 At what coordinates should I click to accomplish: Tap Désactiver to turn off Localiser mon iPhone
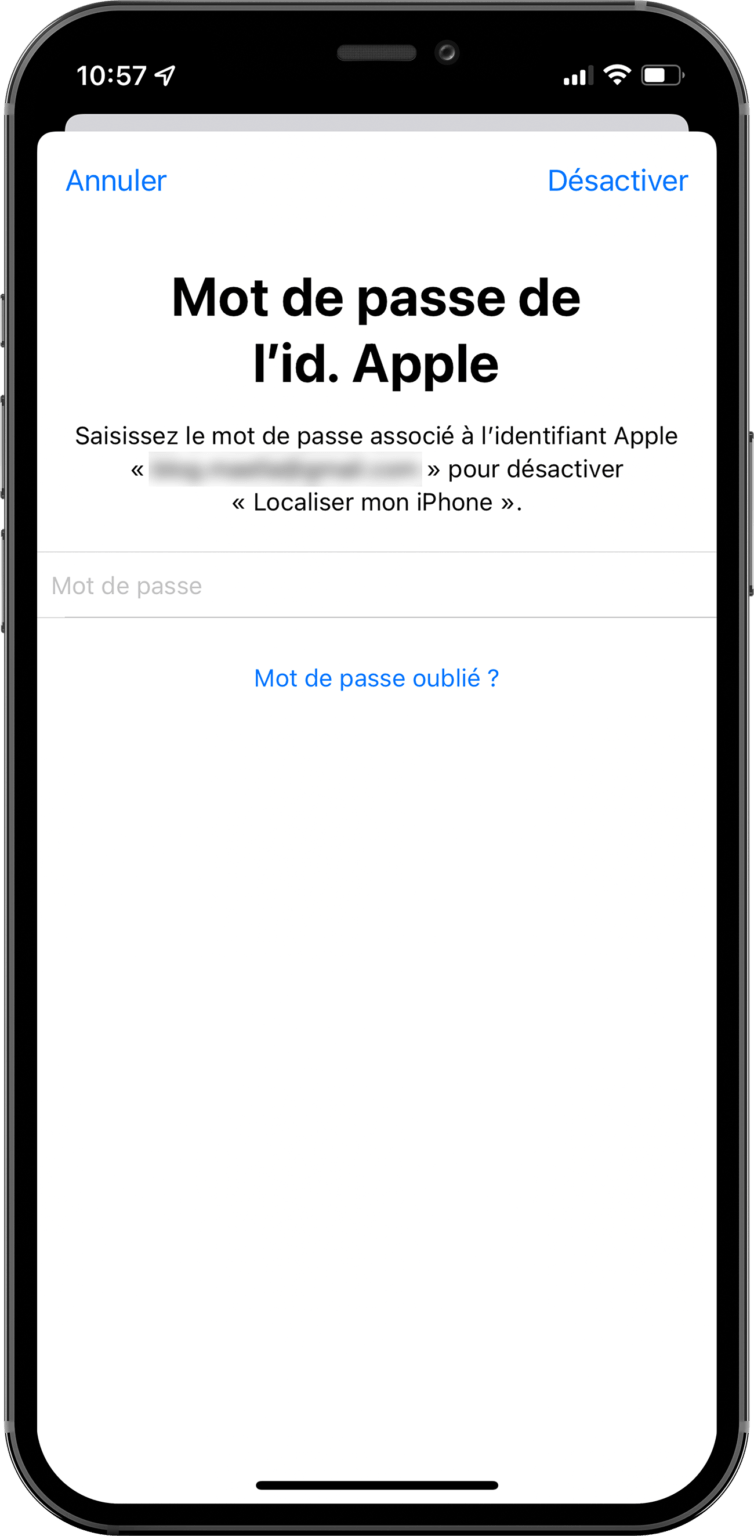coord(617,181)
